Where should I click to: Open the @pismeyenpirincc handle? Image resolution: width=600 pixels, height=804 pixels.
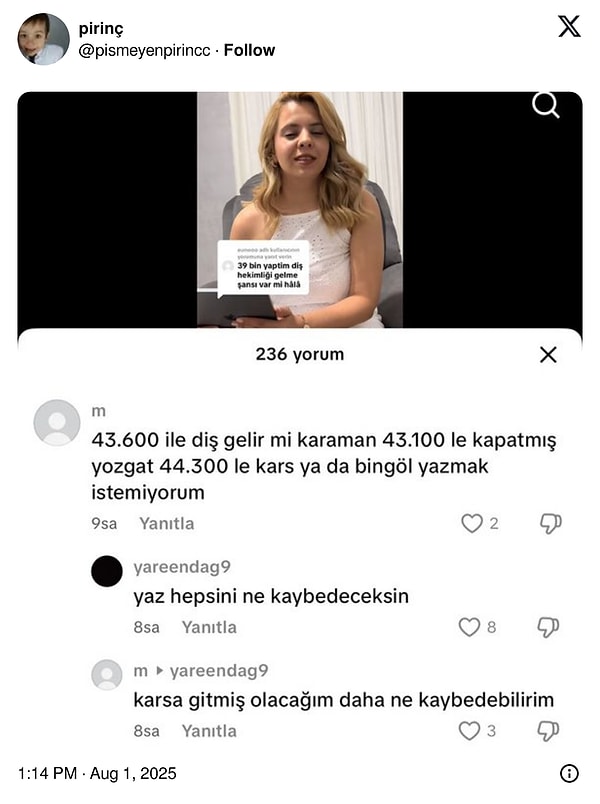pyautogui.click(x=144, y=50)
